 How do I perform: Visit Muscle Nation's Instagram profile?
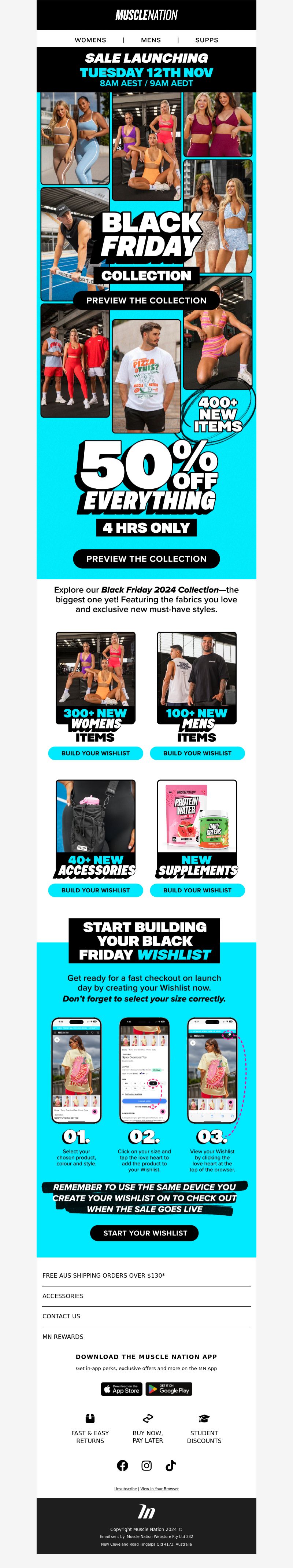tap(146, 1466)
